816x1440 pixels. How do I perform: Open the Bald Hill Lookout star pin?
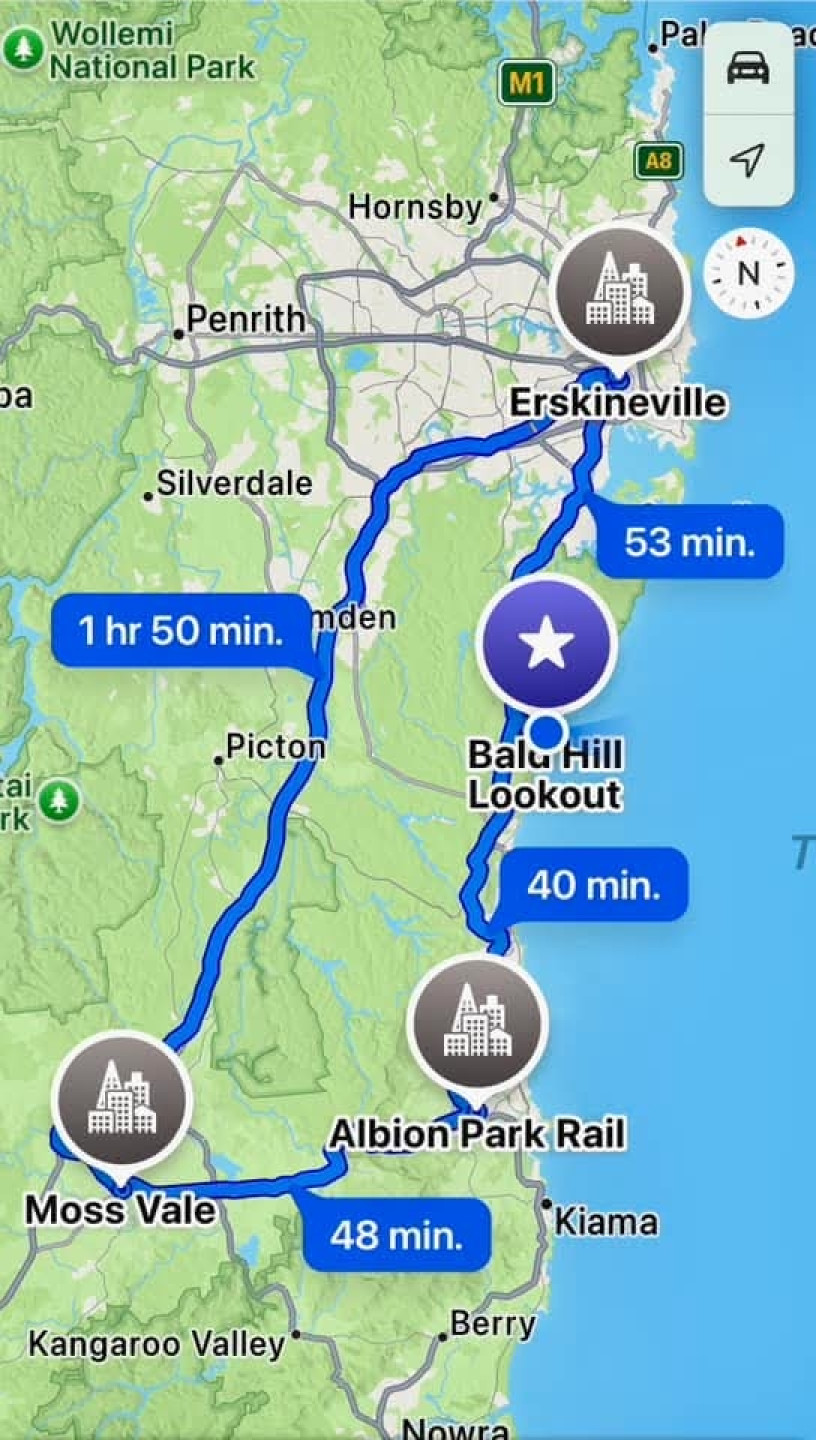[546, 645]
